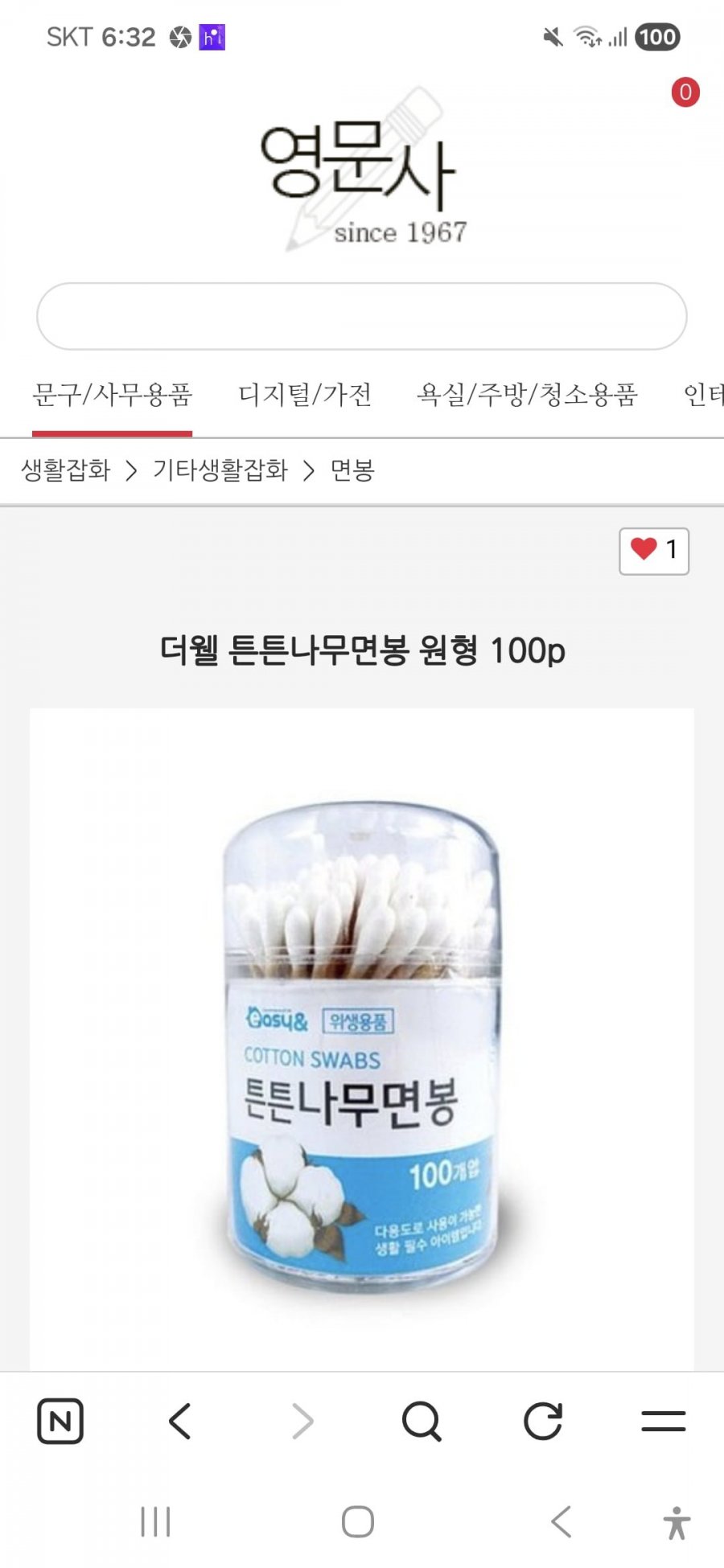Open the browser hamburger menu
Image resolution: width=724 pixels, height=1568 pixels.
tap(664, 1421)
